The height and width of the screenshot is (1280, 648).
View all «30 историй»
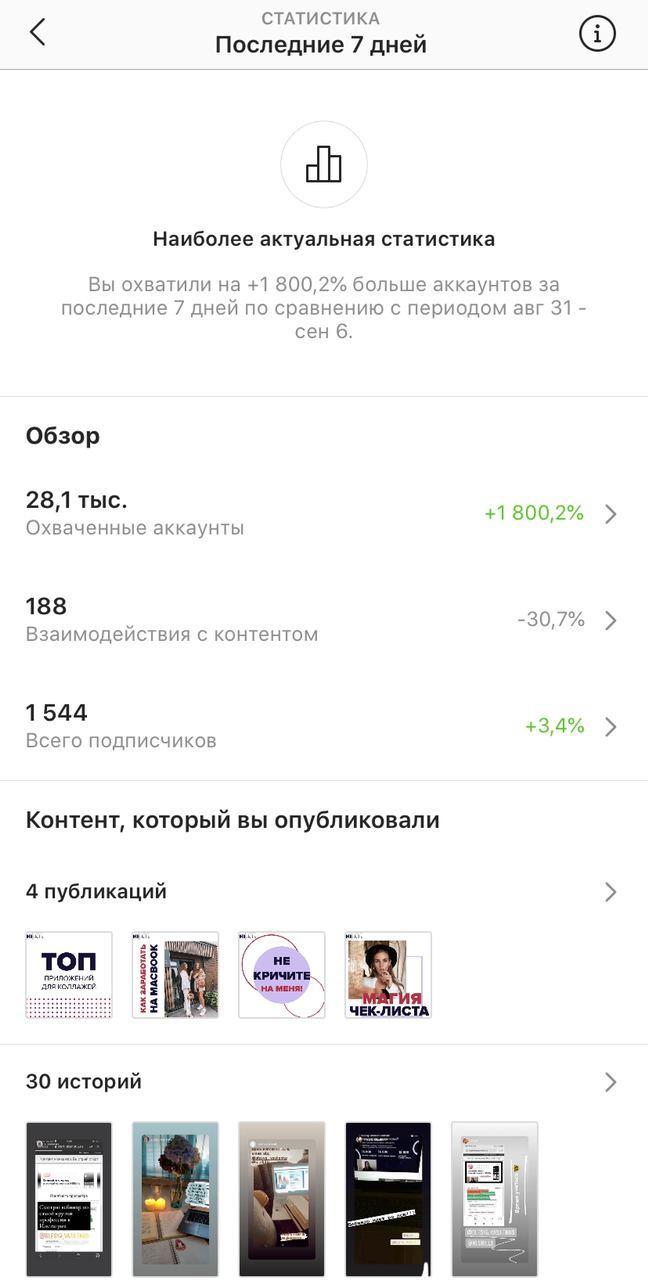[x=324, y=1082]
